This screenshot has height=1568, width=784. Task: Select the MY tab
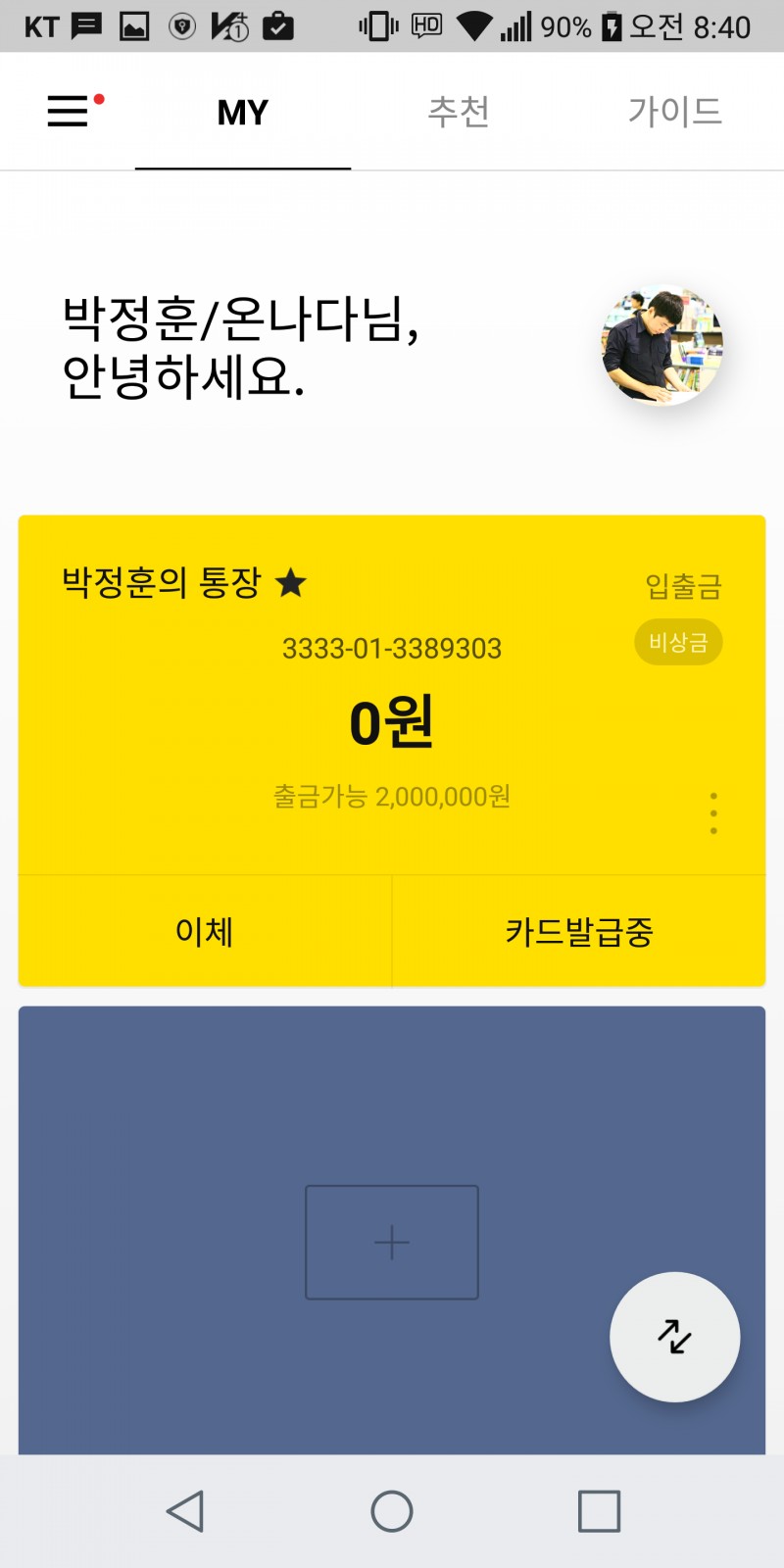pyautogui.click(x=242, y=113)
